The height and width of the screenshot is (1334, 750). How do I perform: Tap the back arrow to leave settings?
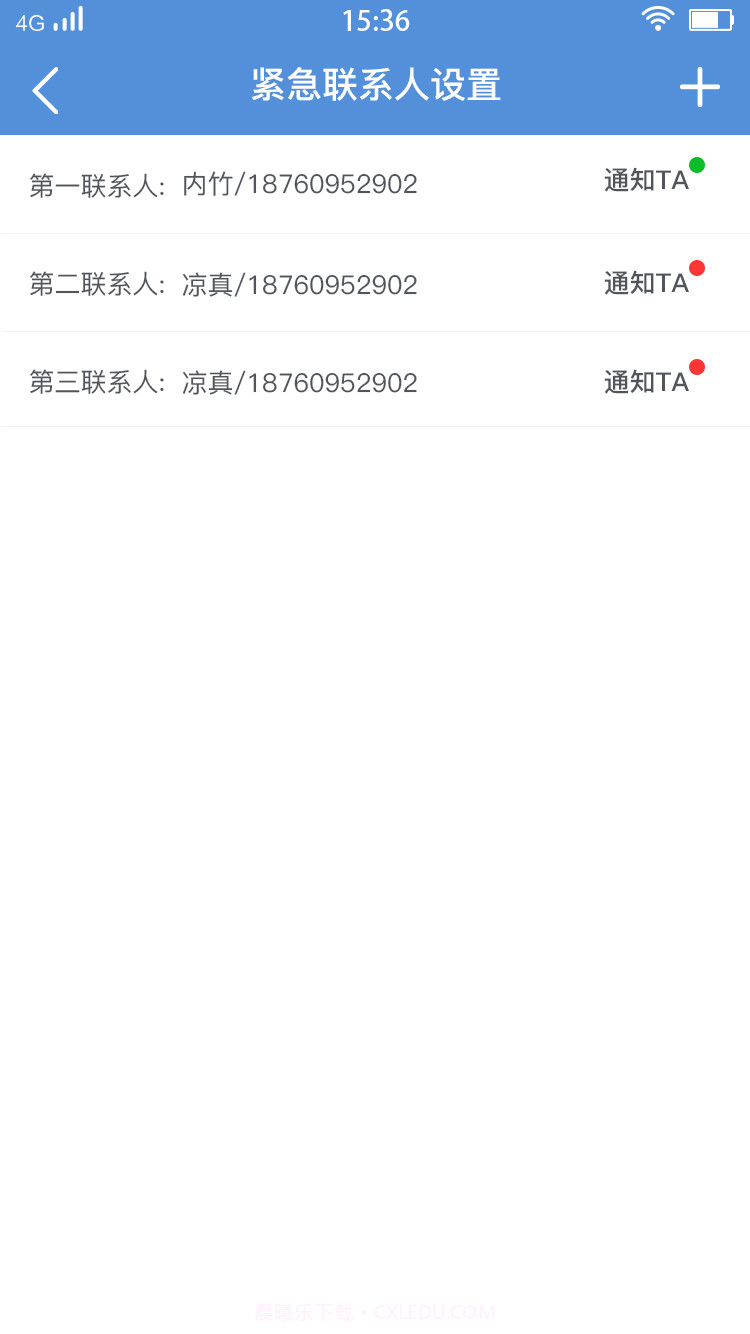click(x=45, y=90)
